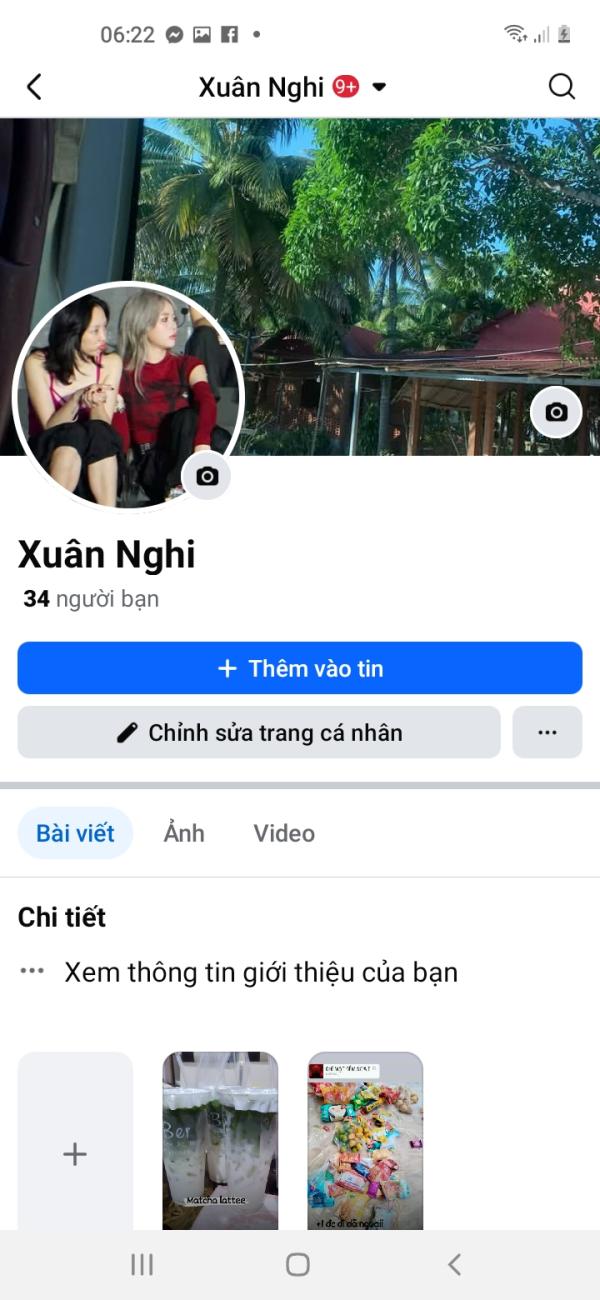Open Chỉnh sửa trang cá nhân
This screenshot has height=1300, width=600.
[x=259, y=732]
